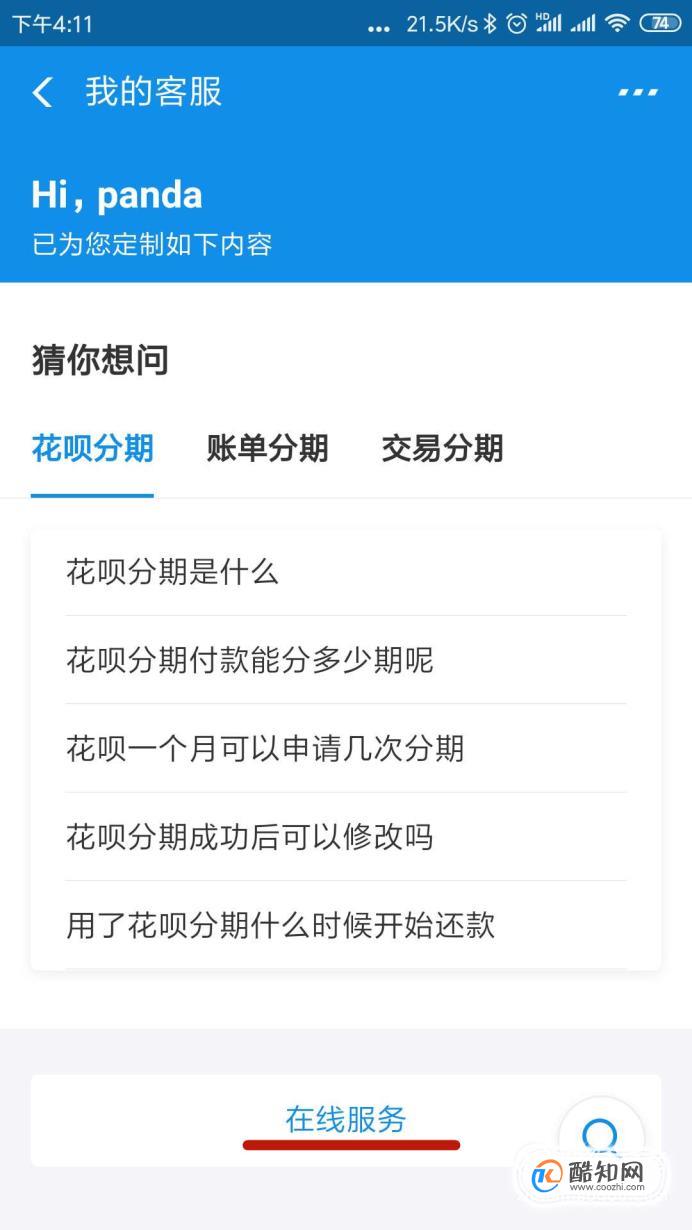View 花呗分期成功后可以修改吗
This screenshot has width=692, height=1230.
point(346,836)
